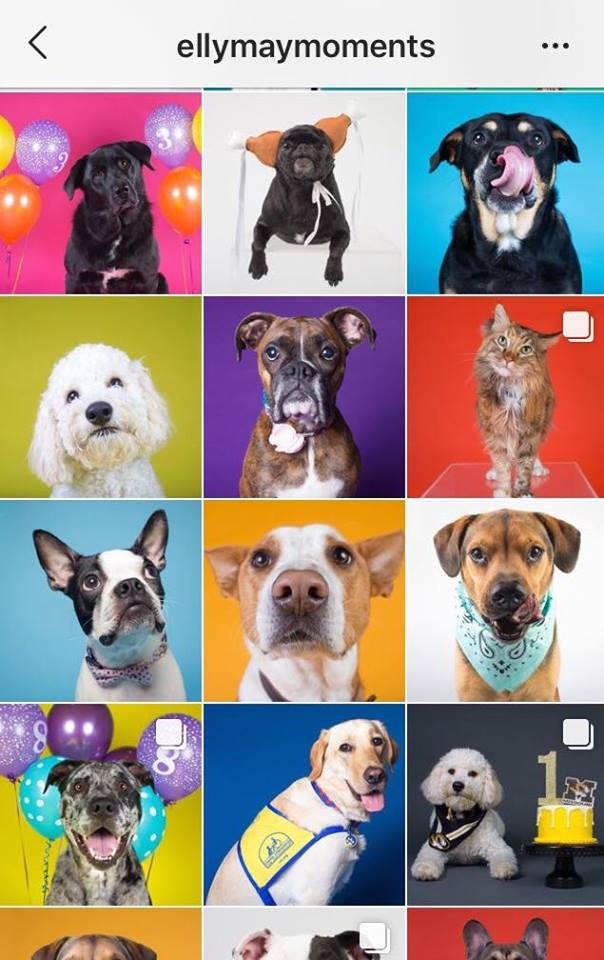
Task: Go back using the back arrow
Action: click(x=38, y=44)
